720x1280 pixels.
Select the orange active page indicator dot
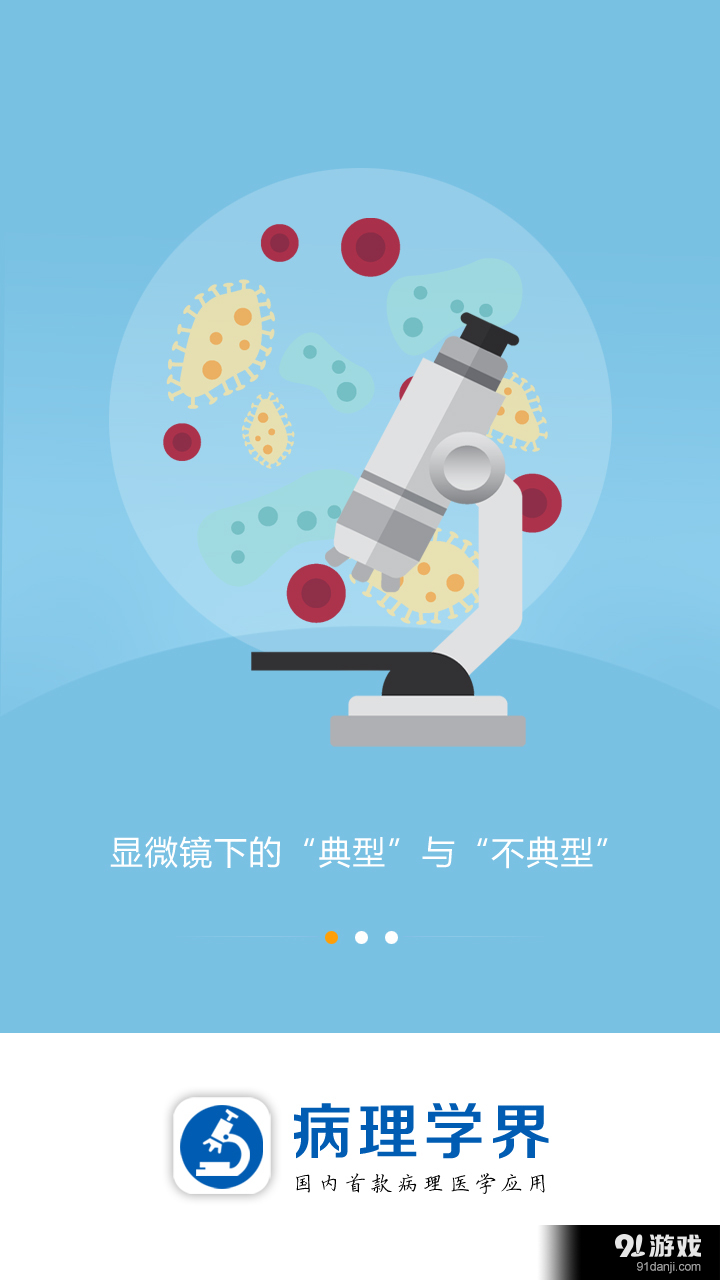(330, 938)
